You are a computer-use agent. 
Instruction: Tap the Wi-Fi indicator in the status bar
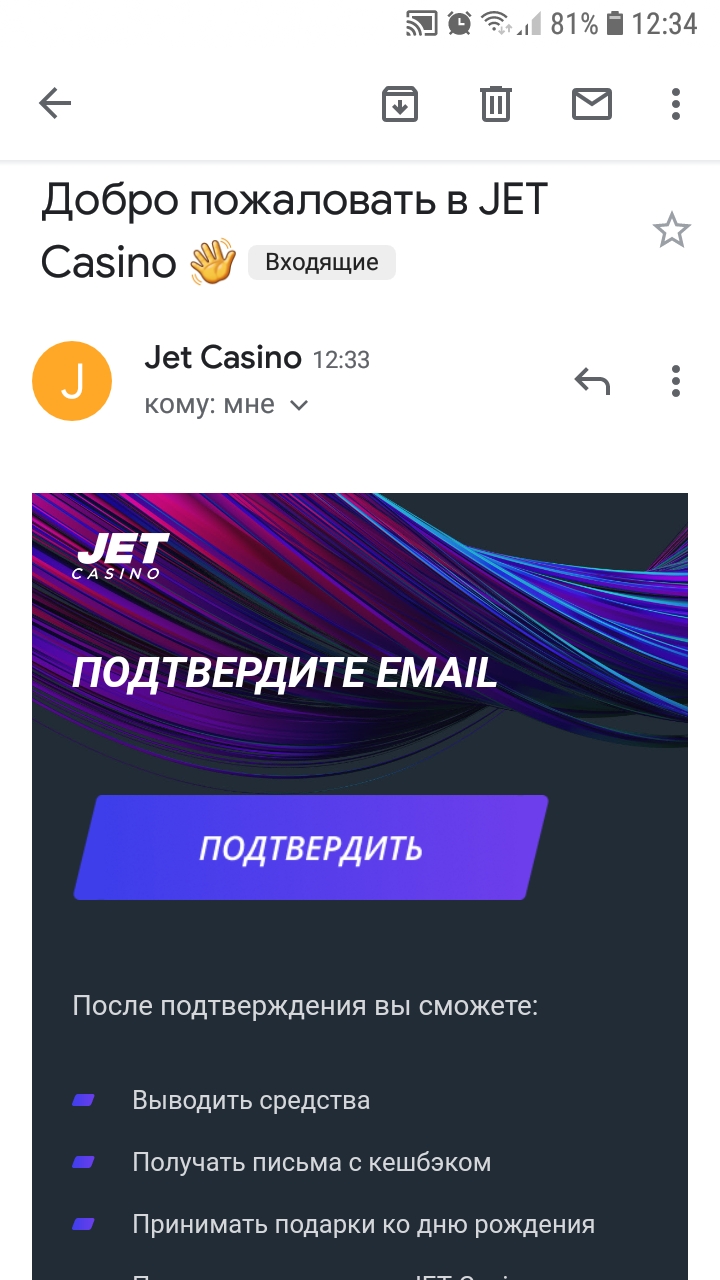coord(494,24)
